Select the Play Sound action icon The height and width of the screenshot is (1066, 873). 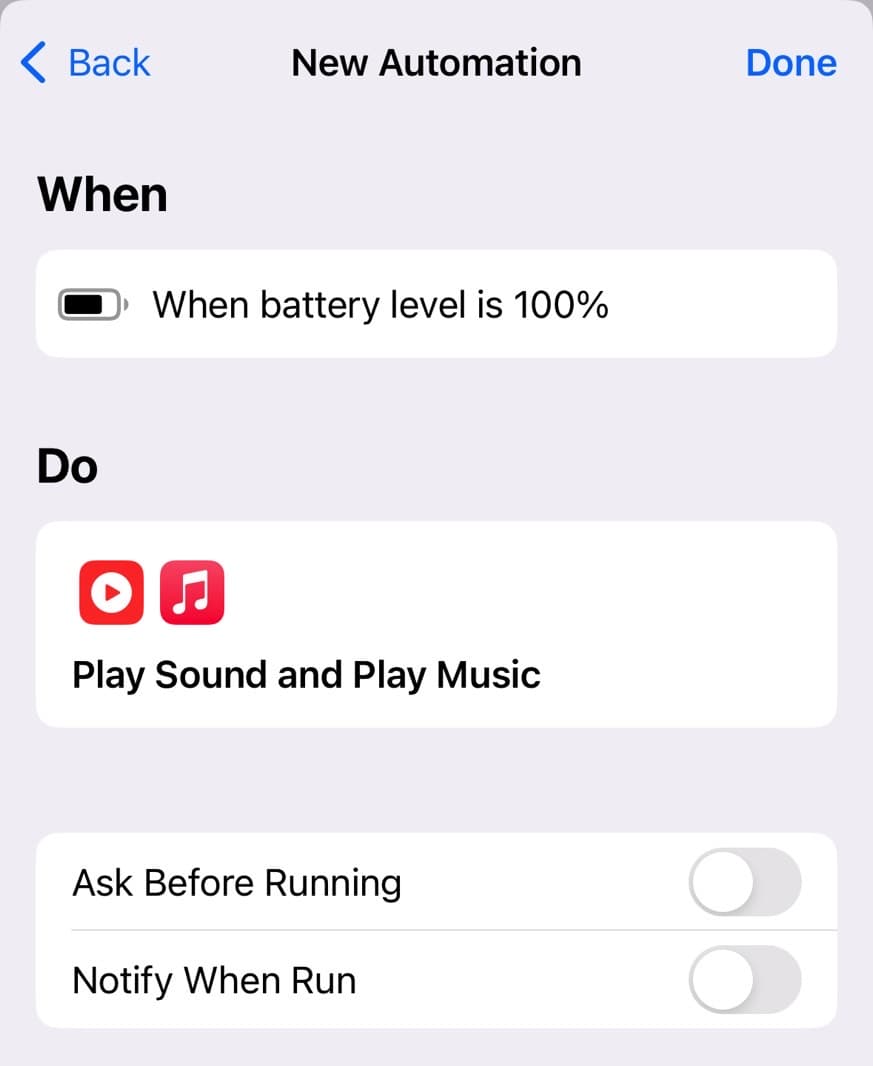(110, 591)
